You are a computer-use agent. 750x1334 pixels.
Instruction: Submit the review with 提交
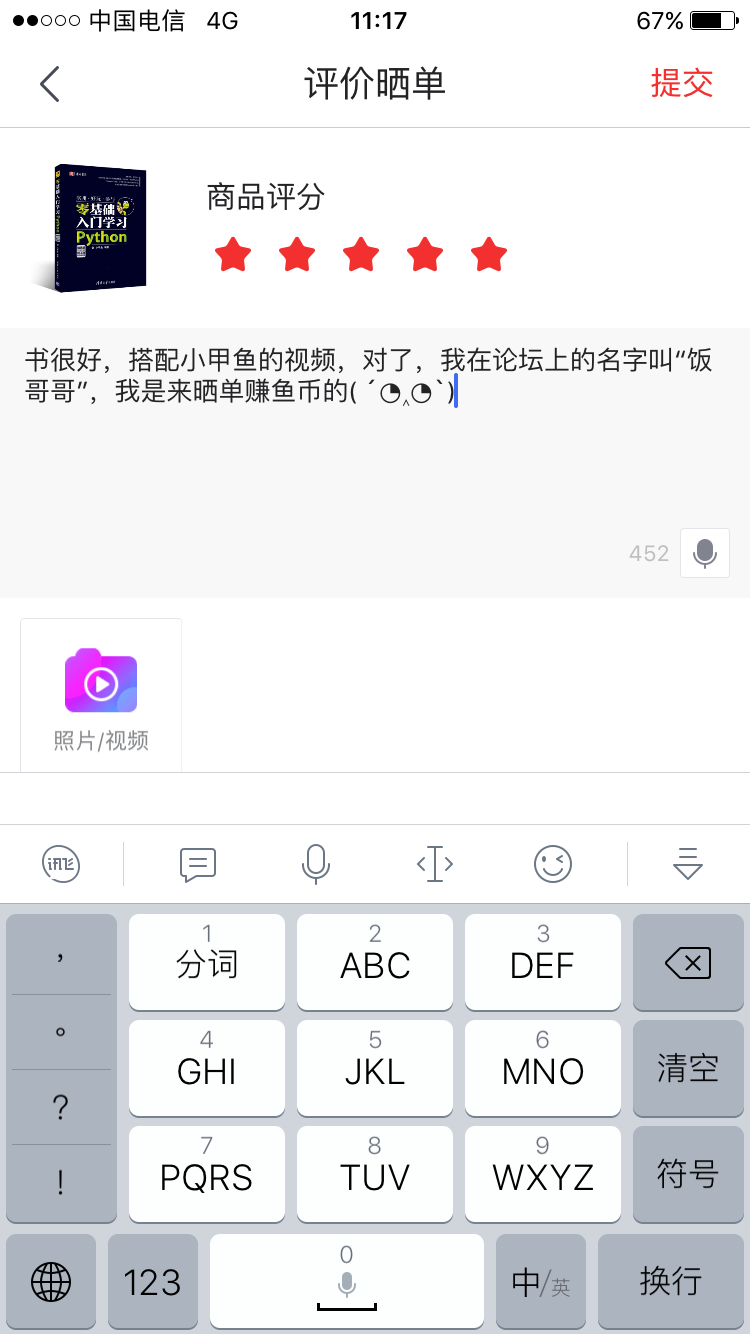(x=681, y=83)
